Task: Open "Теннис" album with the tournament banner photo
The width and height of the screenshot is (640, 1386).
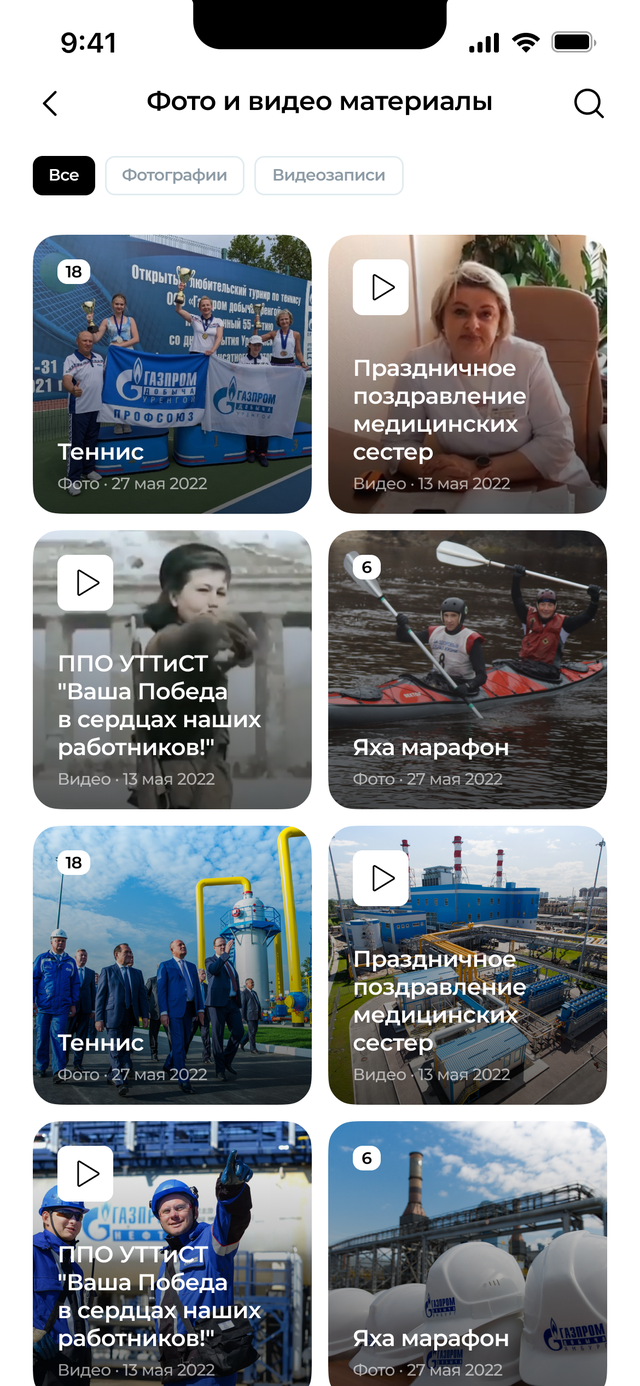Action: tap(172, 374)
